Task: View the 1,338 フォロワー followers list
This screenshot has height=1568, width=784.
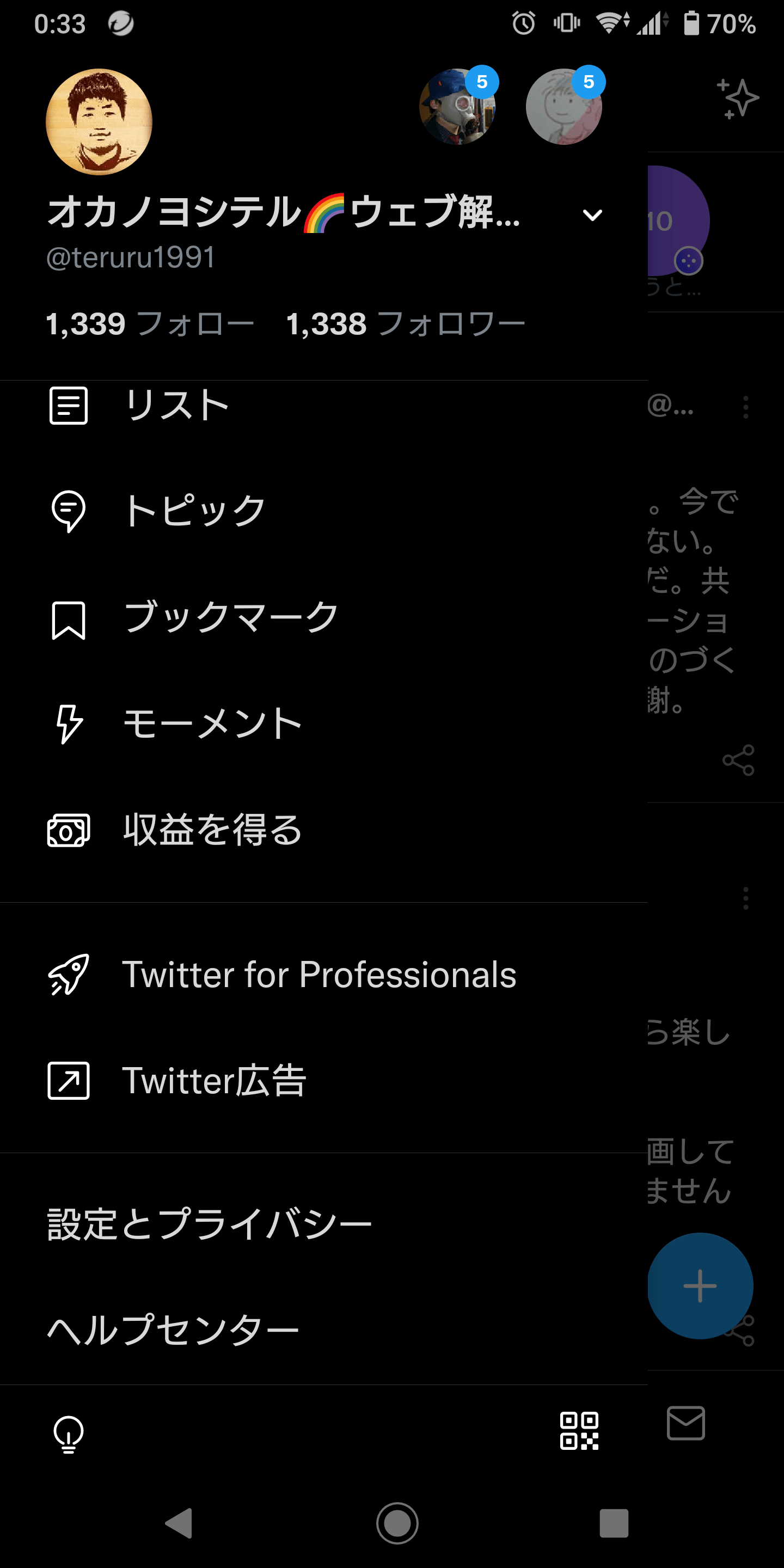Action: coord(406,323)
